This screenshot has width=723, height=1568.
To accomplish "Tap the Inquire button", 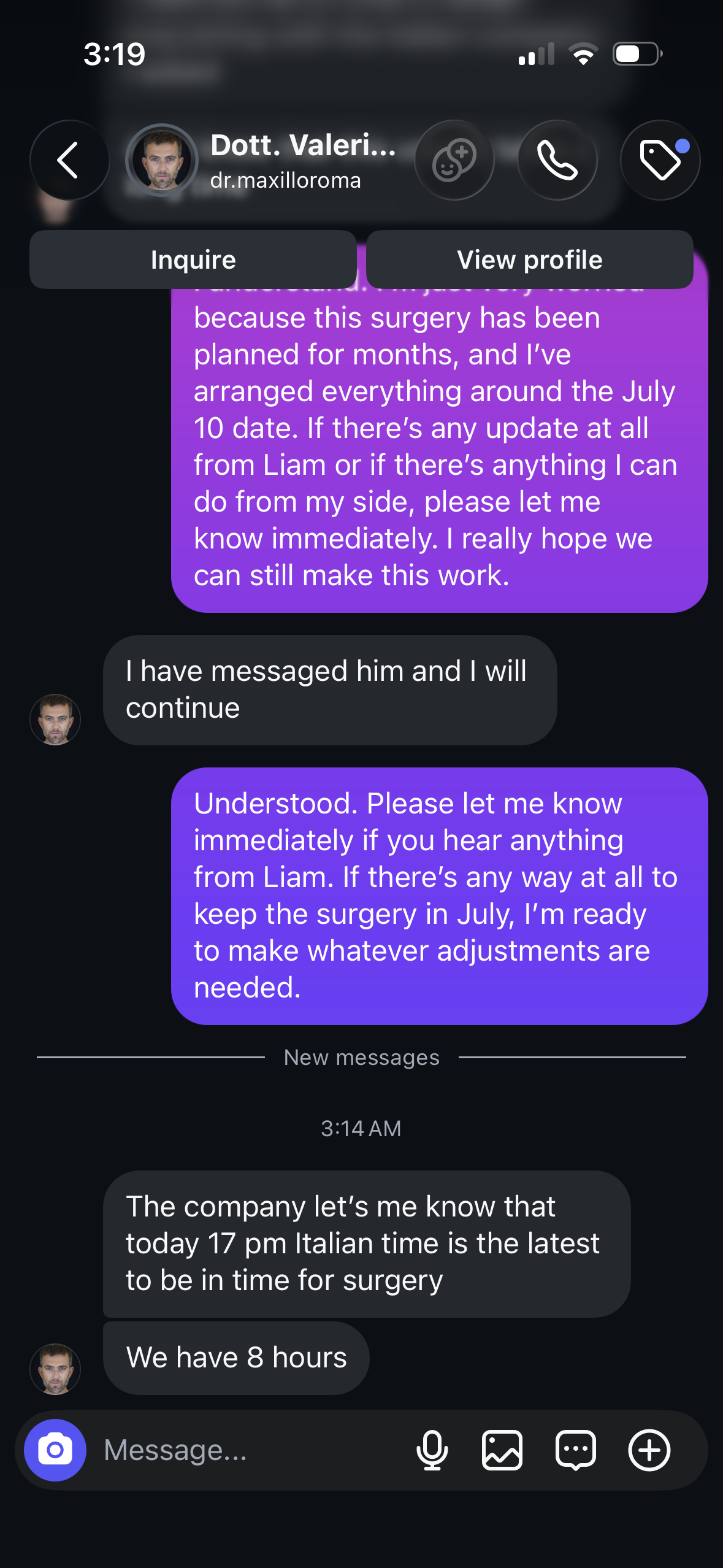I will [x=193, y=259].
